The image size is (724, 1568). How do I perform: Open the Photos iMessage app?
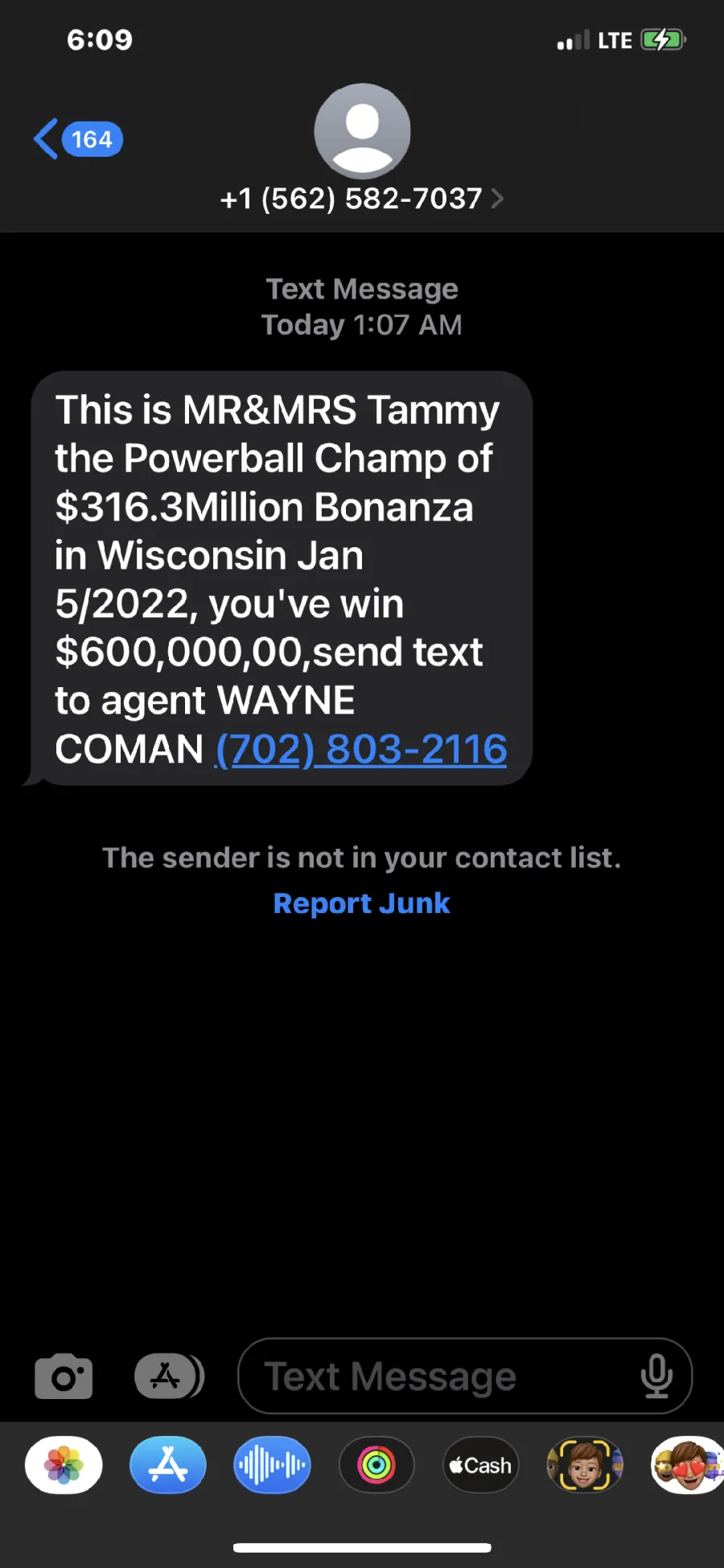[x=64, y=1465]
